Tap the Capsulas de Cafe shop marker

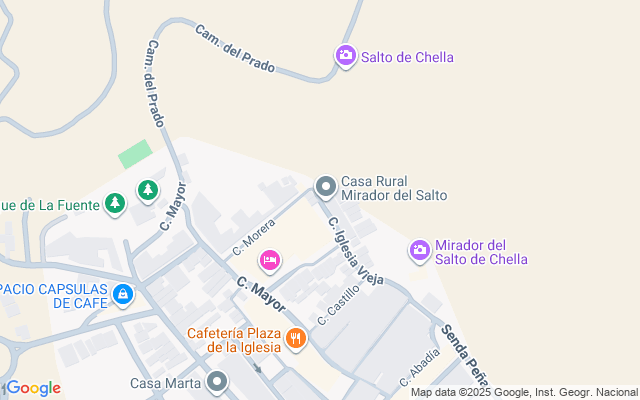coord(123,294)
